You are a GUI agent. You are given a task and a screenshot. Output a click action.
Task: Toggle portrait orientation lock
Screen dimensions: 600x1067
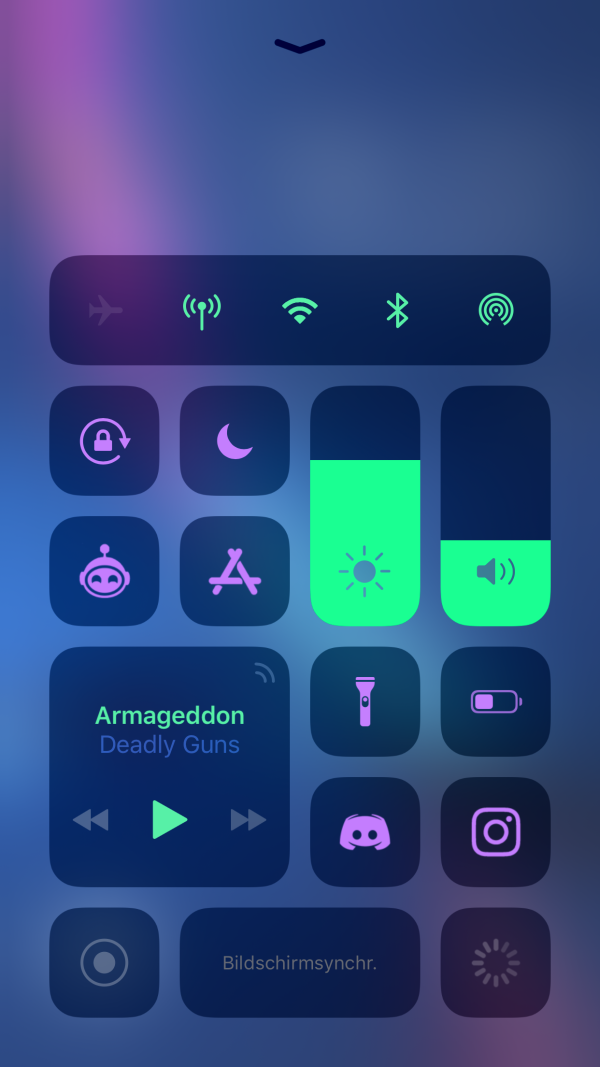point(104,441)
